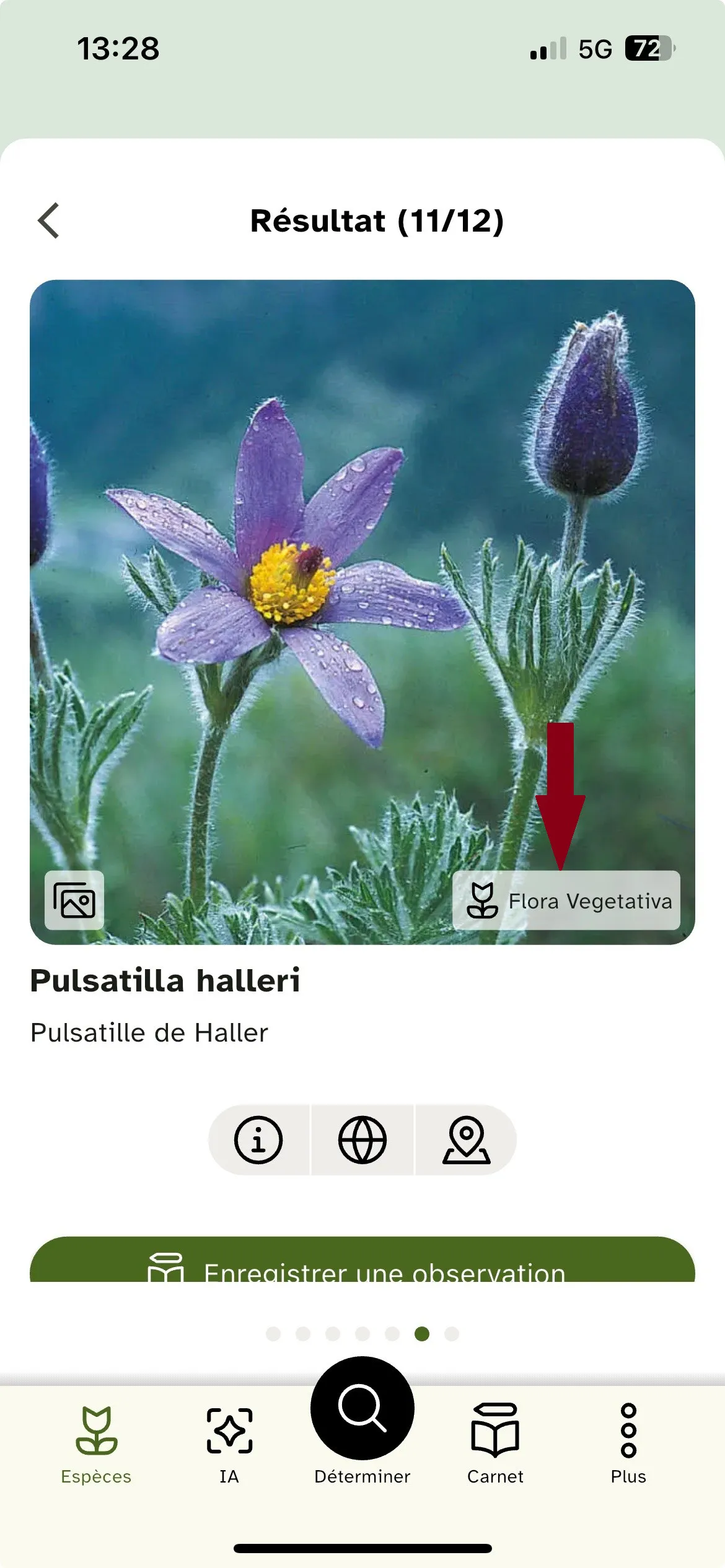Switch to the Espèces tab
The width and height of the screenshot is (725, 1568).
coord(96,1444)
